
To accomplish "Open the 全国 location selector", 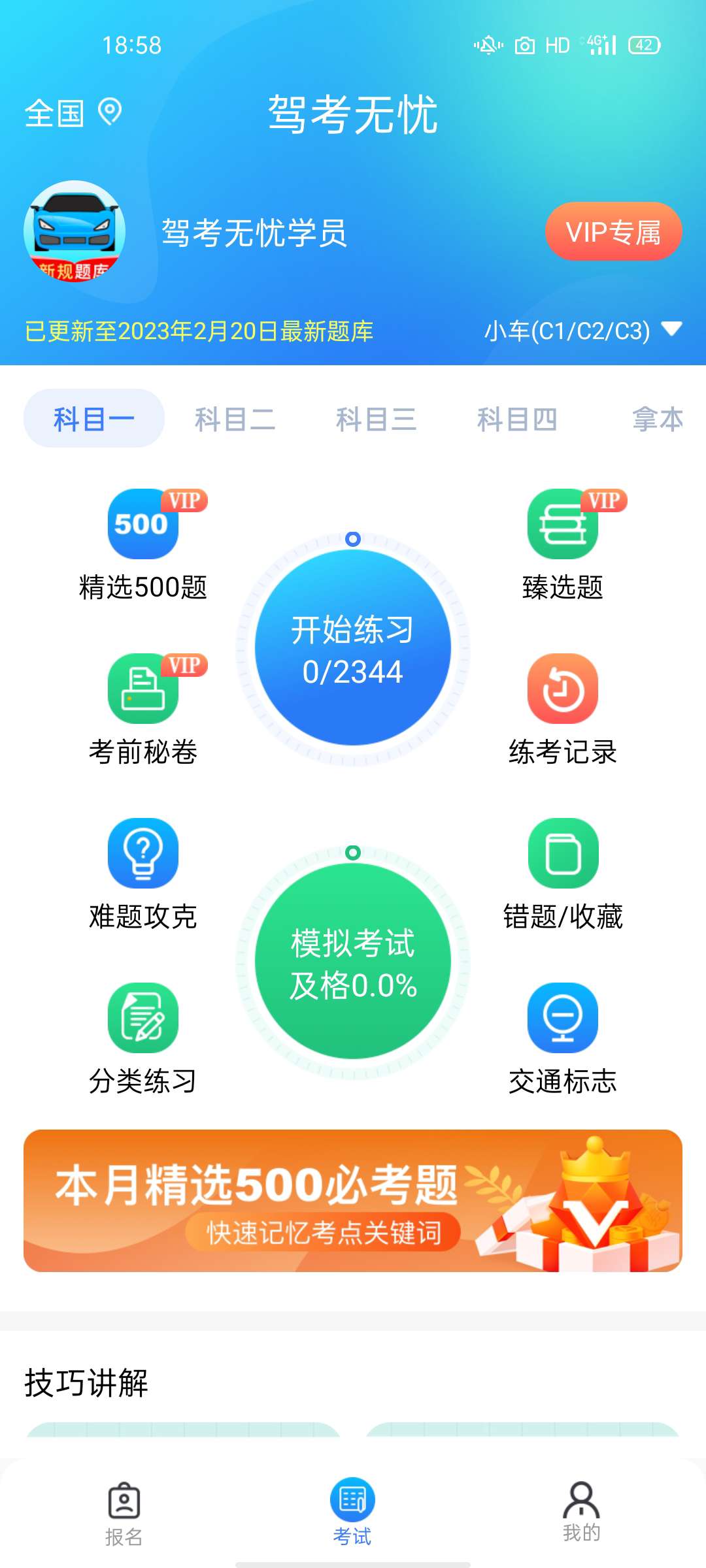I will (73, 113).
